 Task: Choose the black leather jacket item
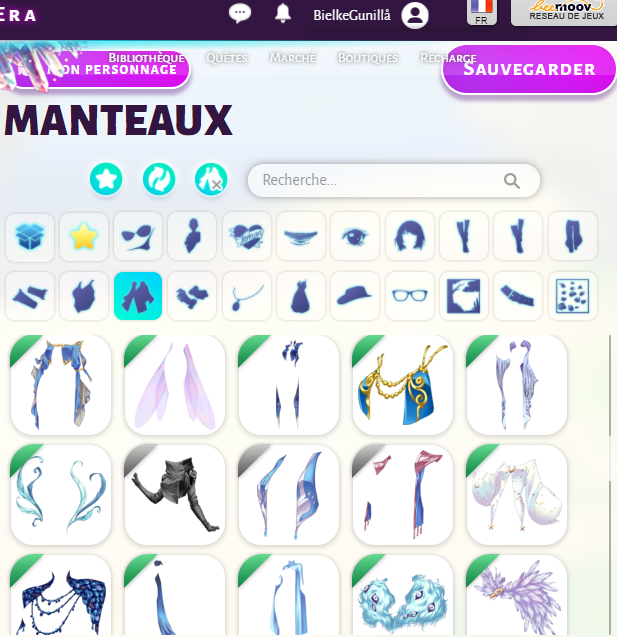point(174,495)
